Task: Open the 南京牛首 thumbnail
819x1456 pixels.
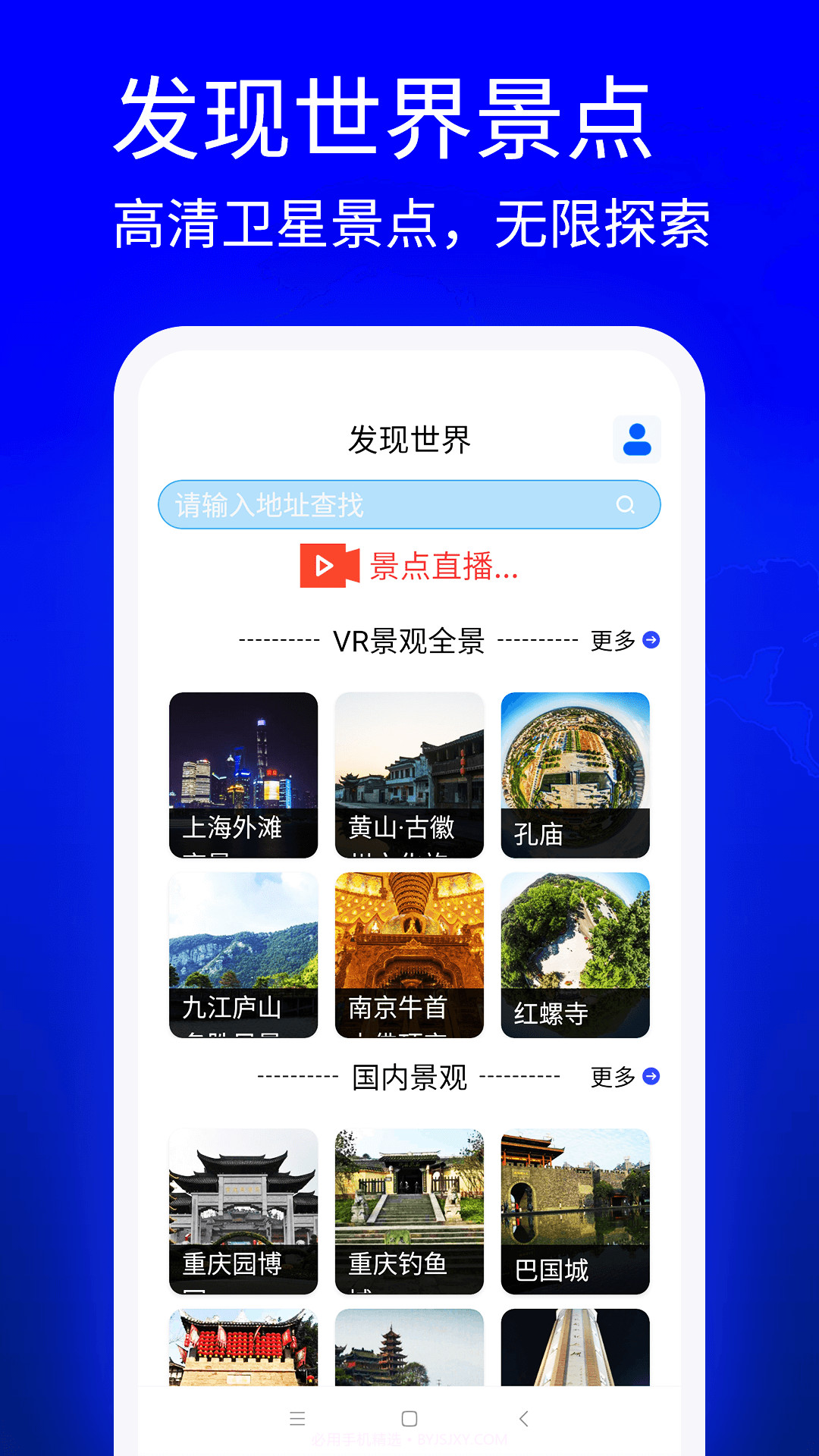Action: [409, 954]
